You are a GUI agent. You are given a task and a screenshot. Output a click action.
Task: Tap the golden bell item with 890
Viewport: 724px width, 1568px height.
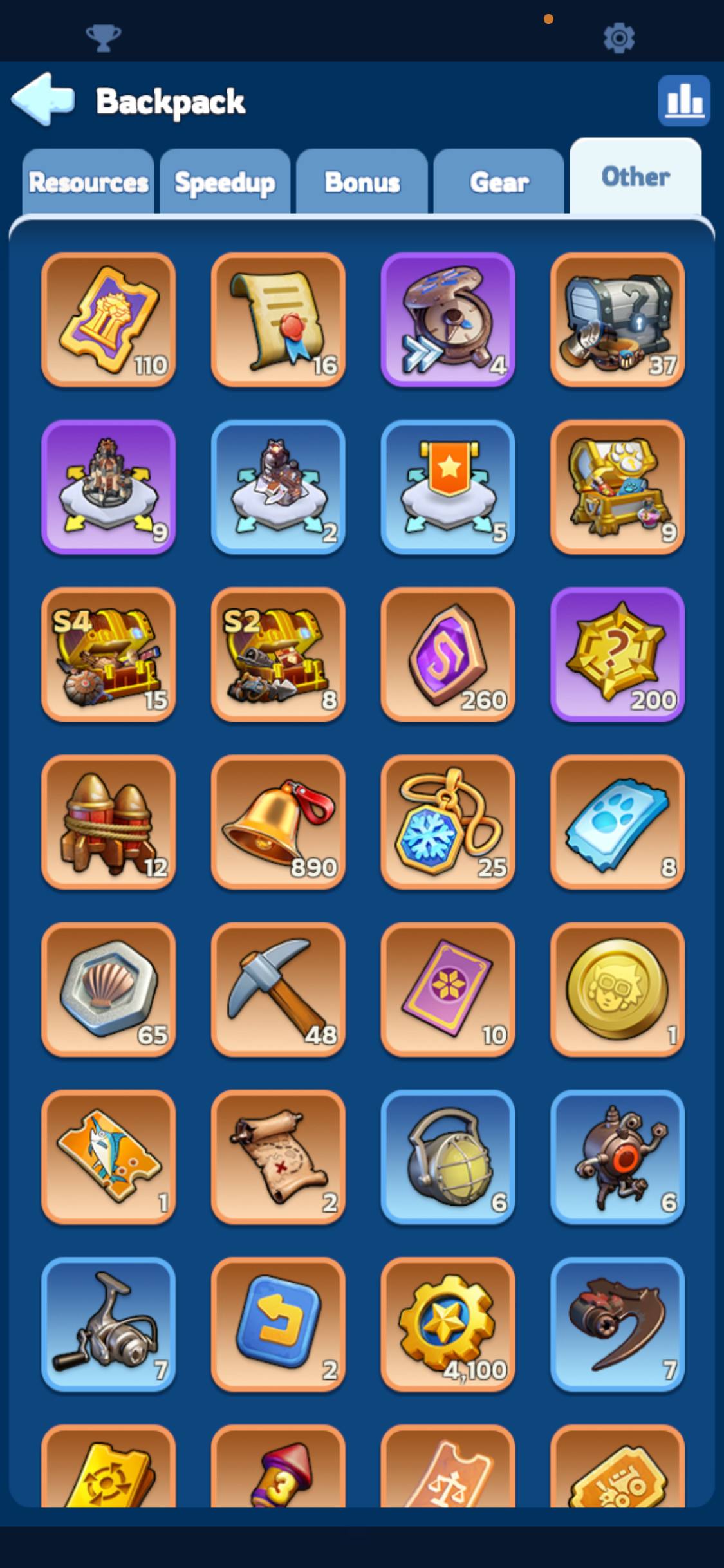[x=278, y=822]
